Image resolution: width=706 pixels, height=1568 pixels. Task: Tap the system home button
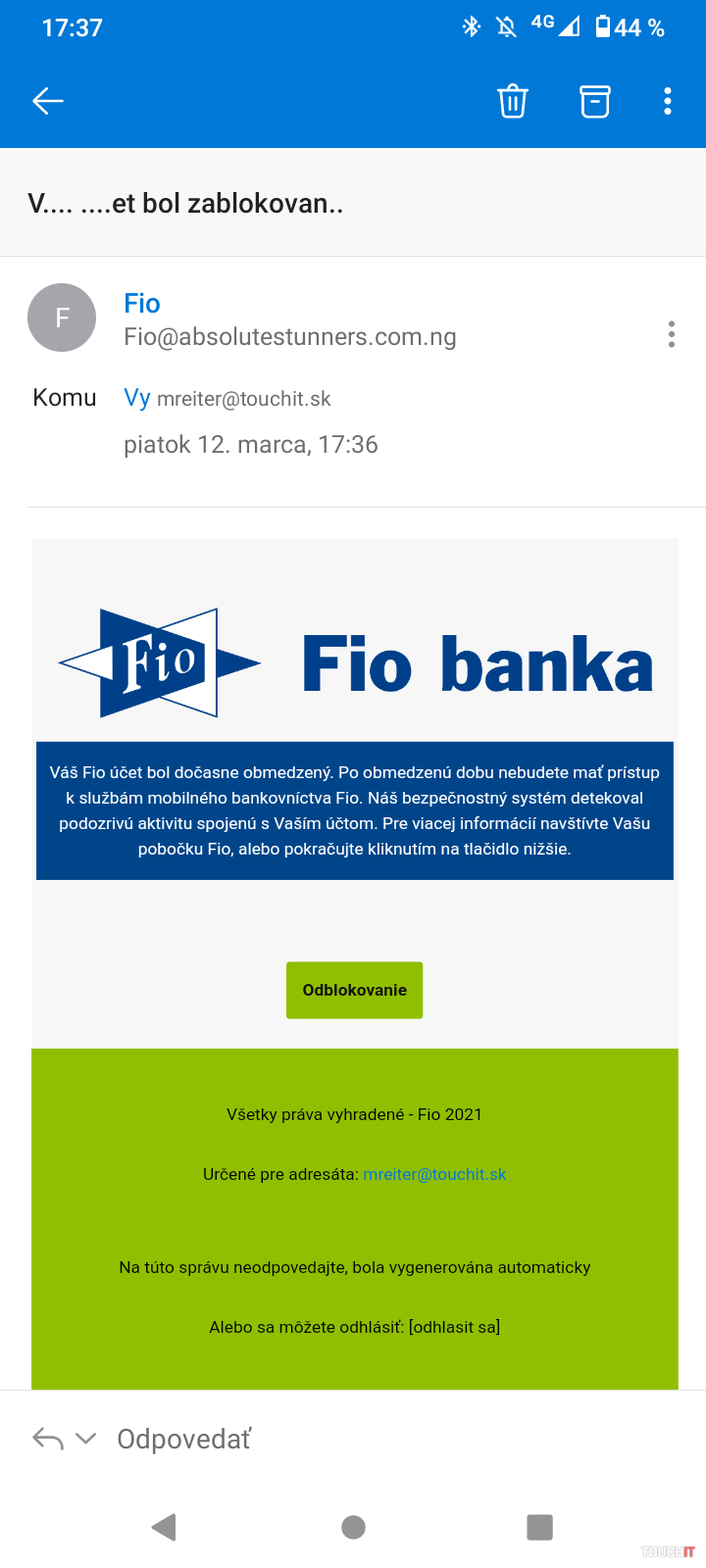coord(353,1527)
